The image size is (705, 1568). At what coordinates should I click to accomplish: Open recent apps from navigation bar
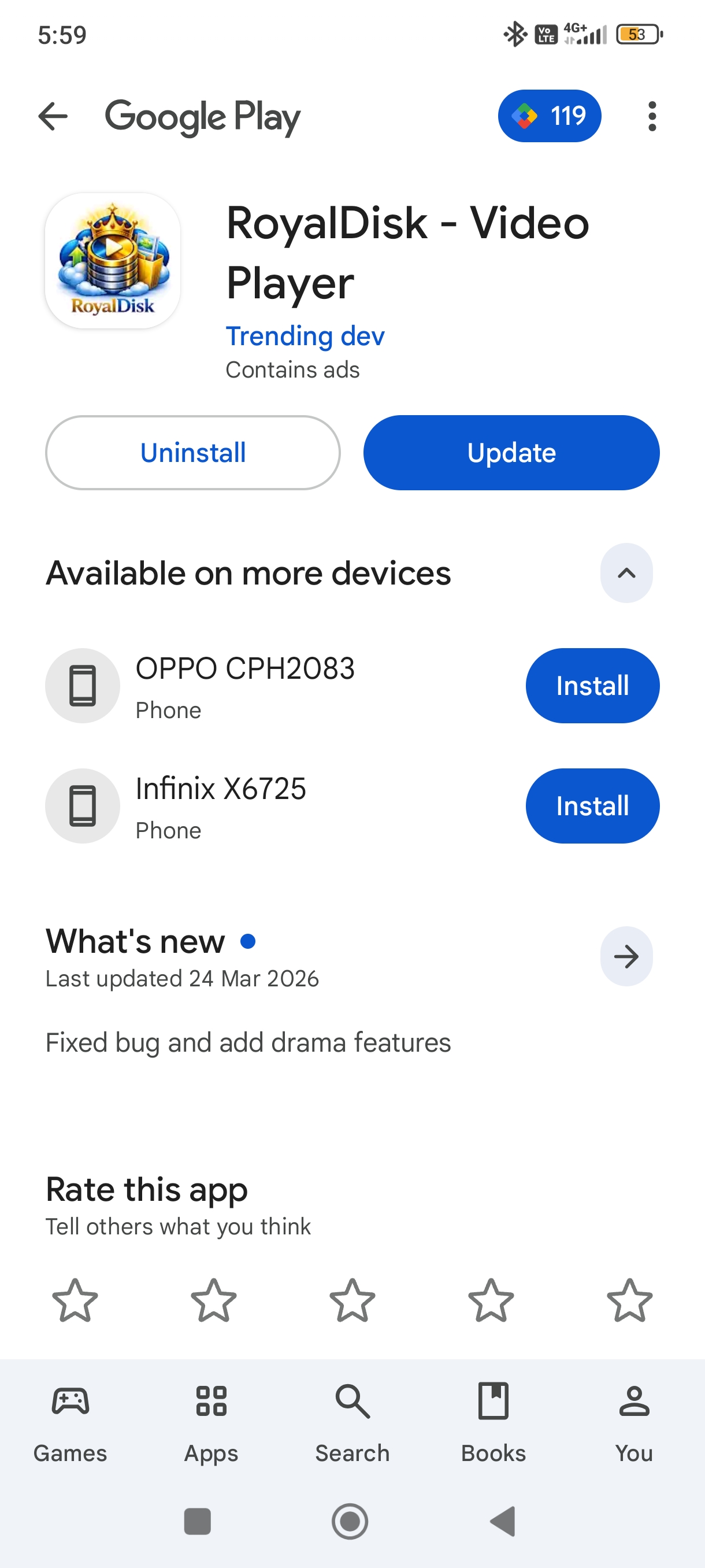[197, 1521]
